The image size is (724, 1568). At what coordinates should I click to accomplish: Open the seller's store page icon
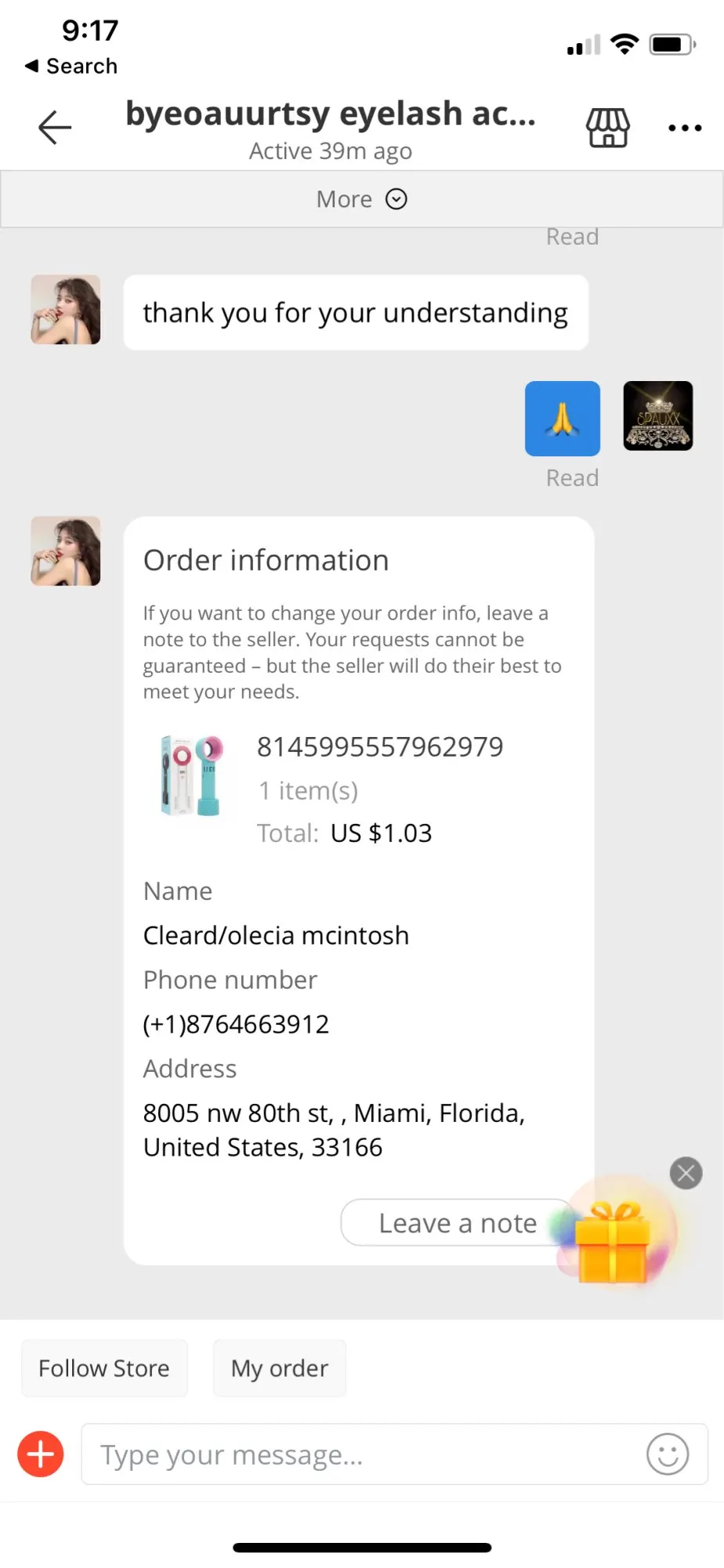pyautogui.click(x=607, y=128)
